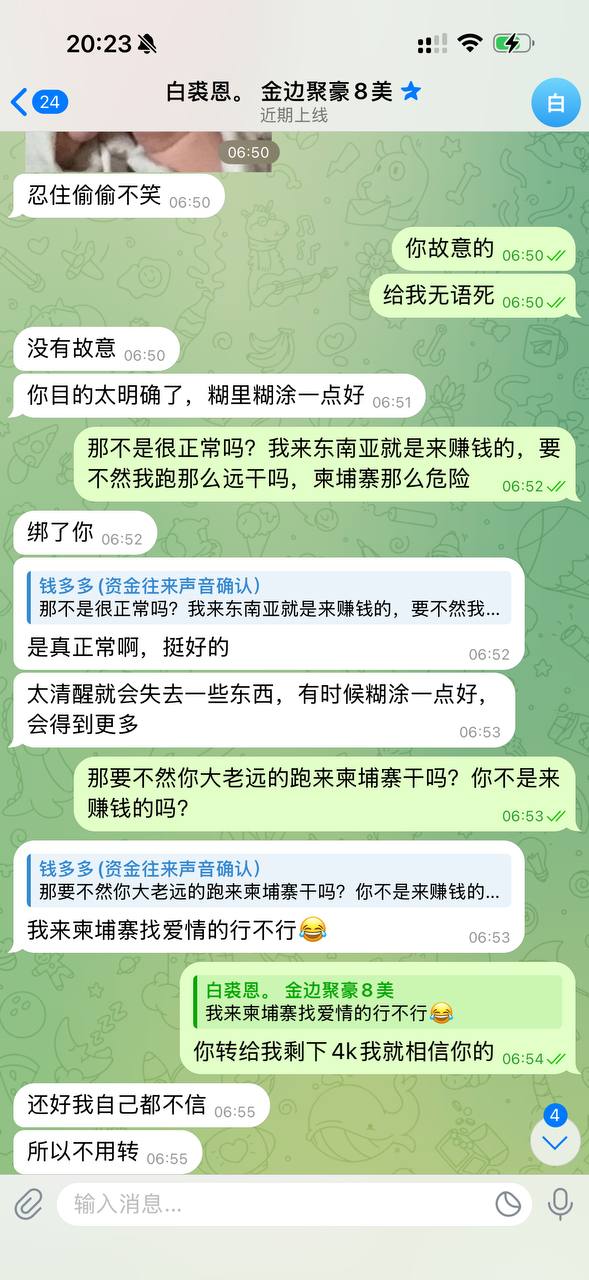
Task: Tap the voice message microphone
Action: 560,1204
